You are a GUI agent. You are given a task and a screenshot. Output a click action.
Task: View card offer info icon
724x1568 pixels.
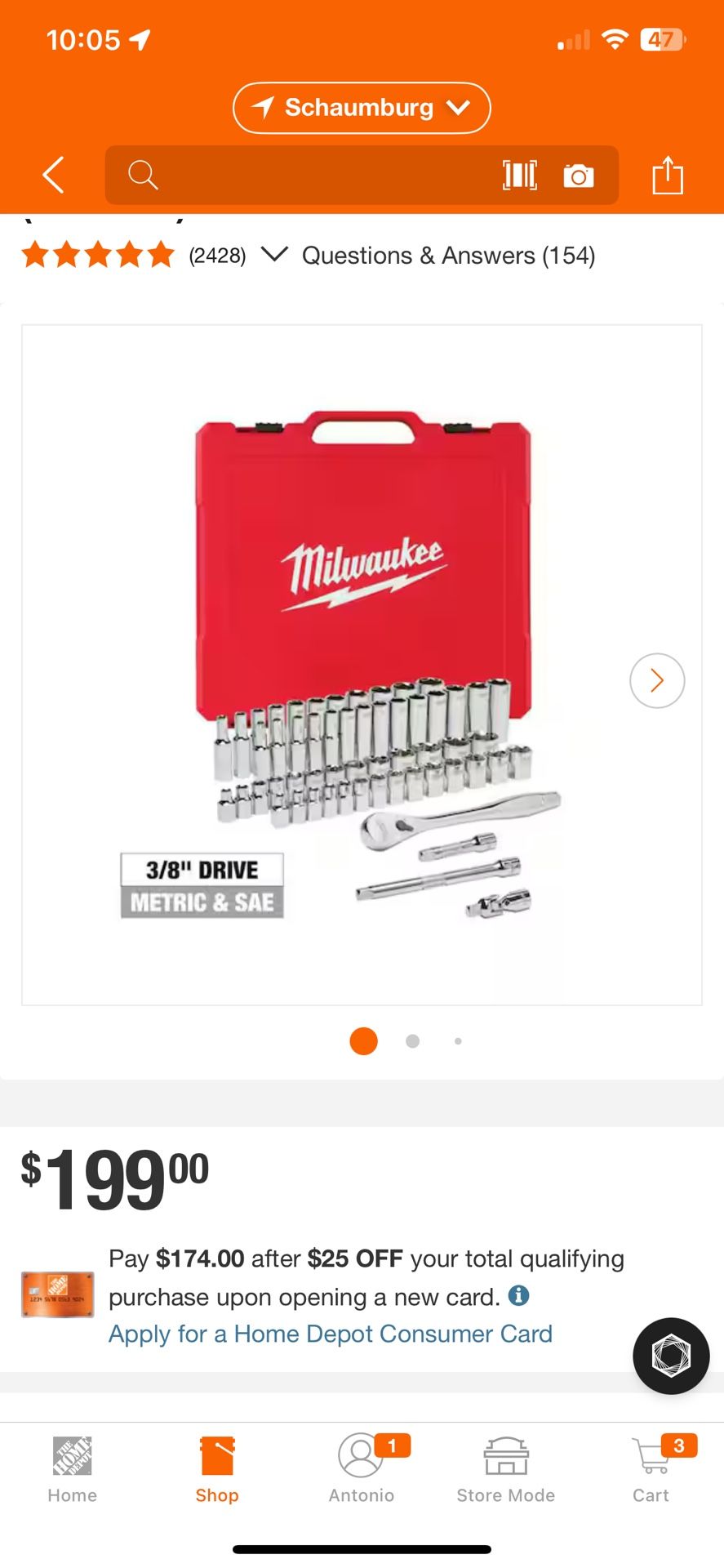pos(519,1295)
